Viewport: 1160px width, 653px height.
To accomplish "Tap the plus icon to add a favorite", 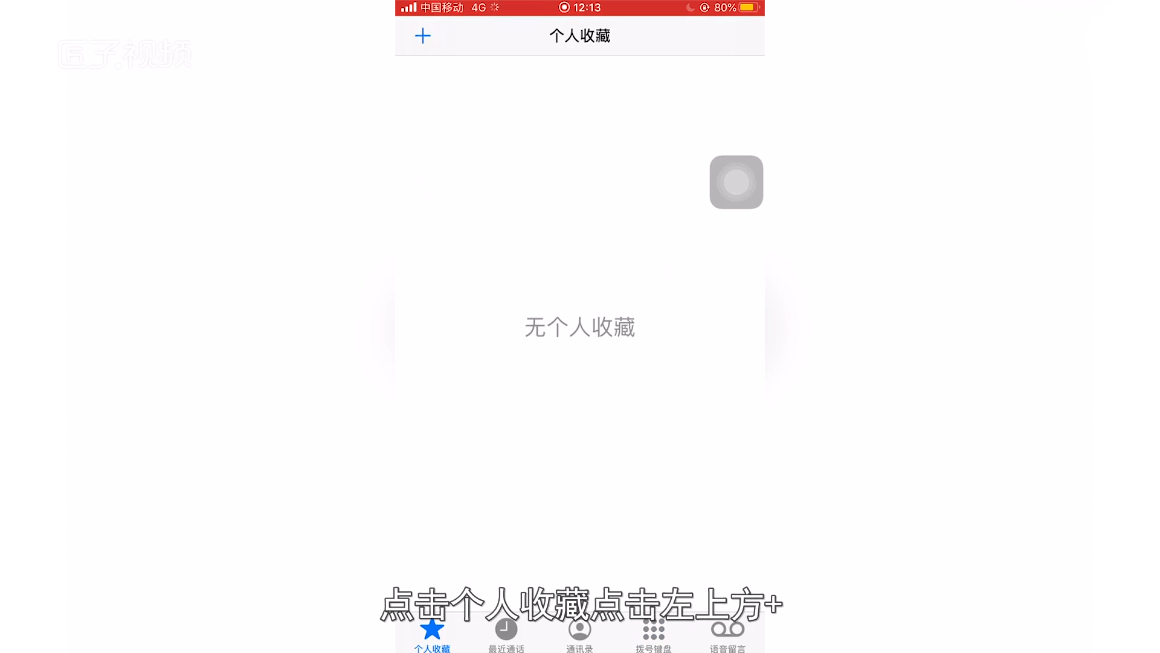I will coord(423,36).
